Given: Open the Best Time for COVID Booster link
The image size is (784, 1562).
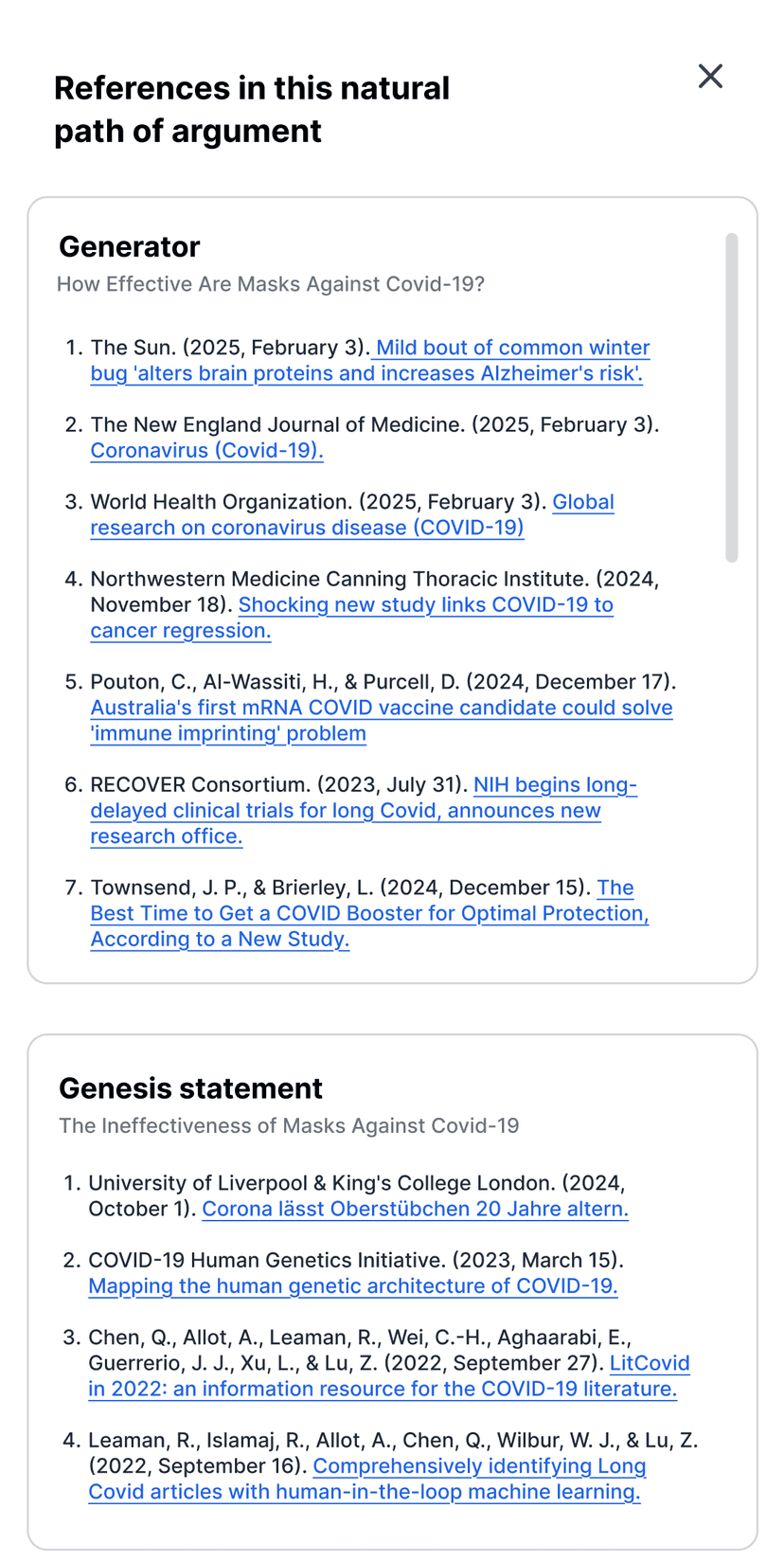Looking at the screenshot, I should tap(368, 914).
